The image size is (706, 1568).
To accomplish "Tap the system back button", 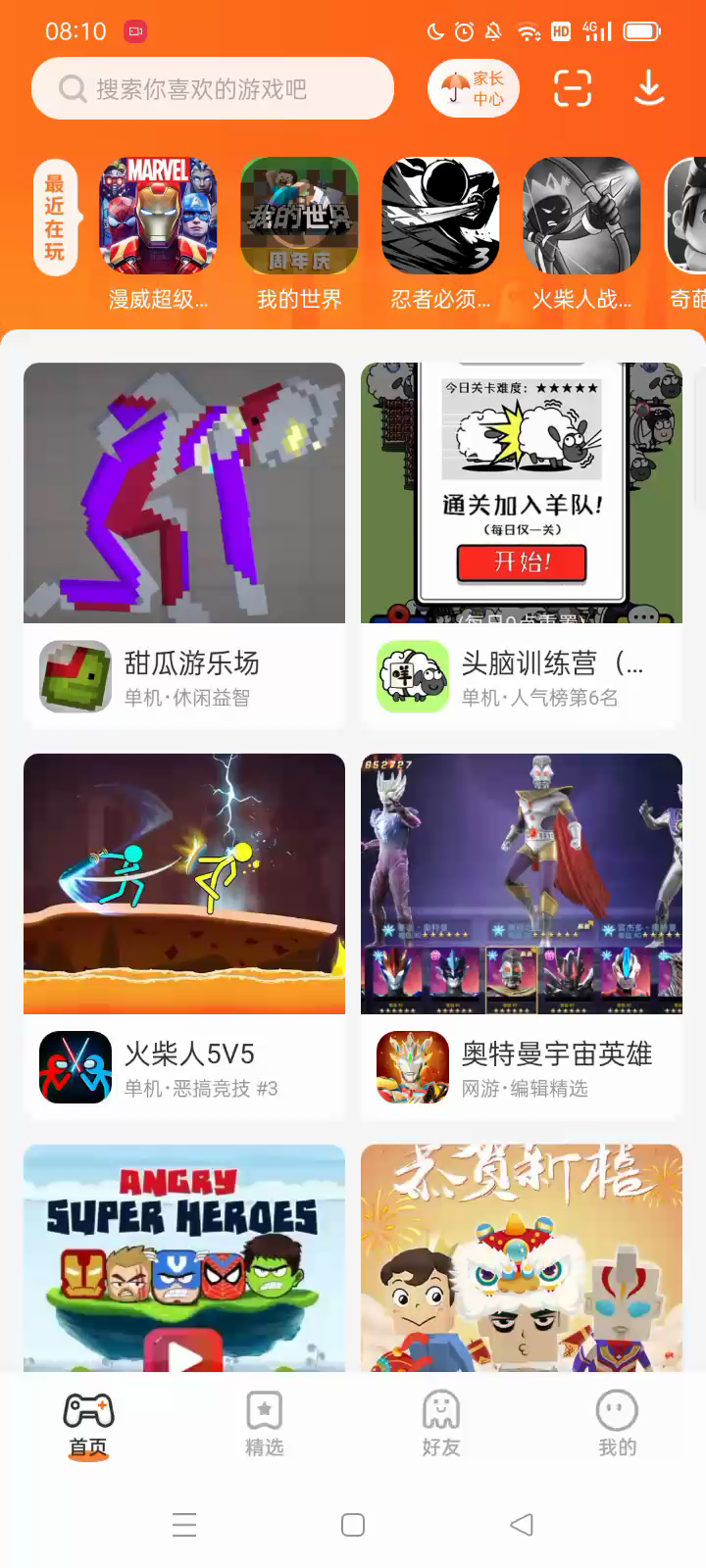I will (x=522, y=1525).
